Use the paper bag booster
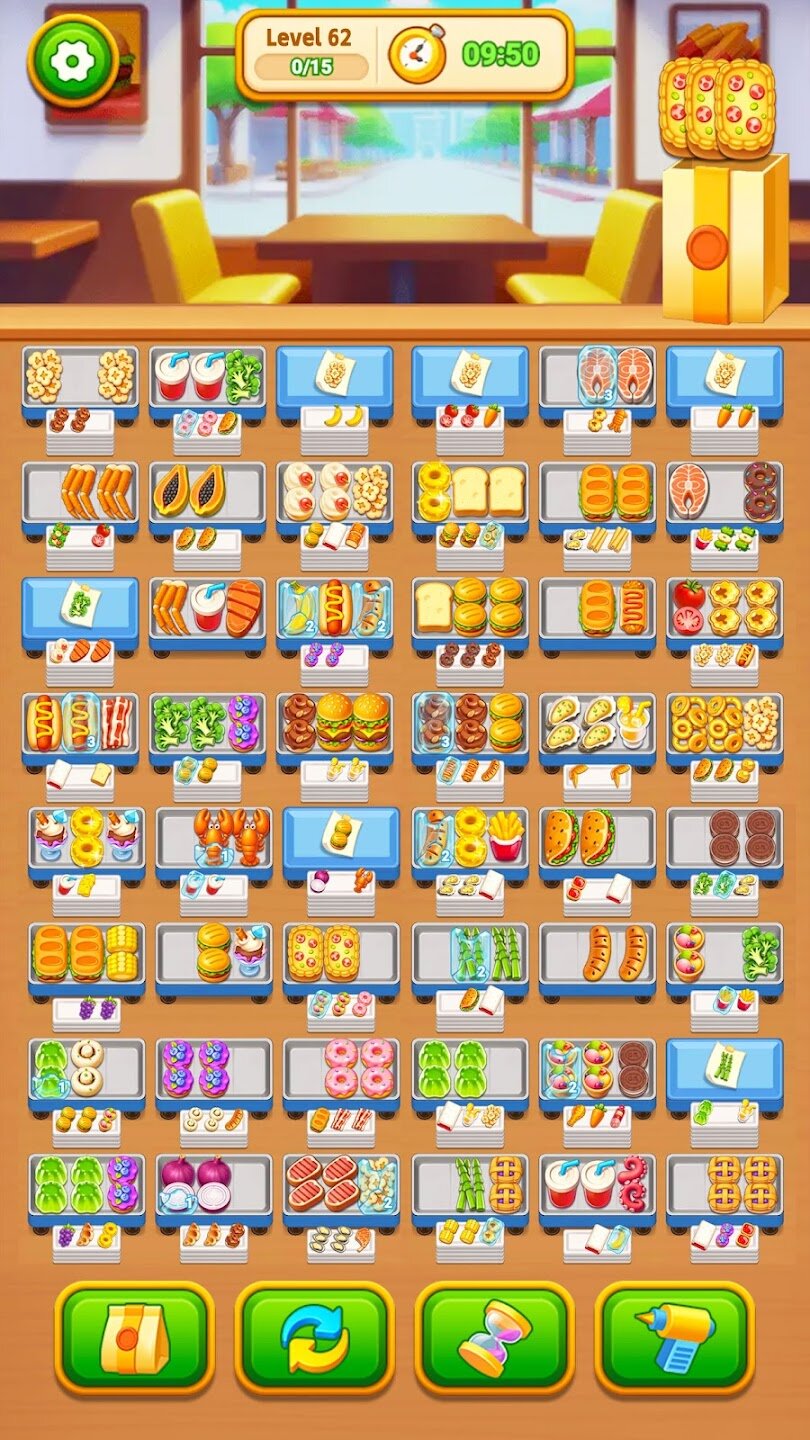This screenshot has width=810, height=1440. click(134, 1337)
